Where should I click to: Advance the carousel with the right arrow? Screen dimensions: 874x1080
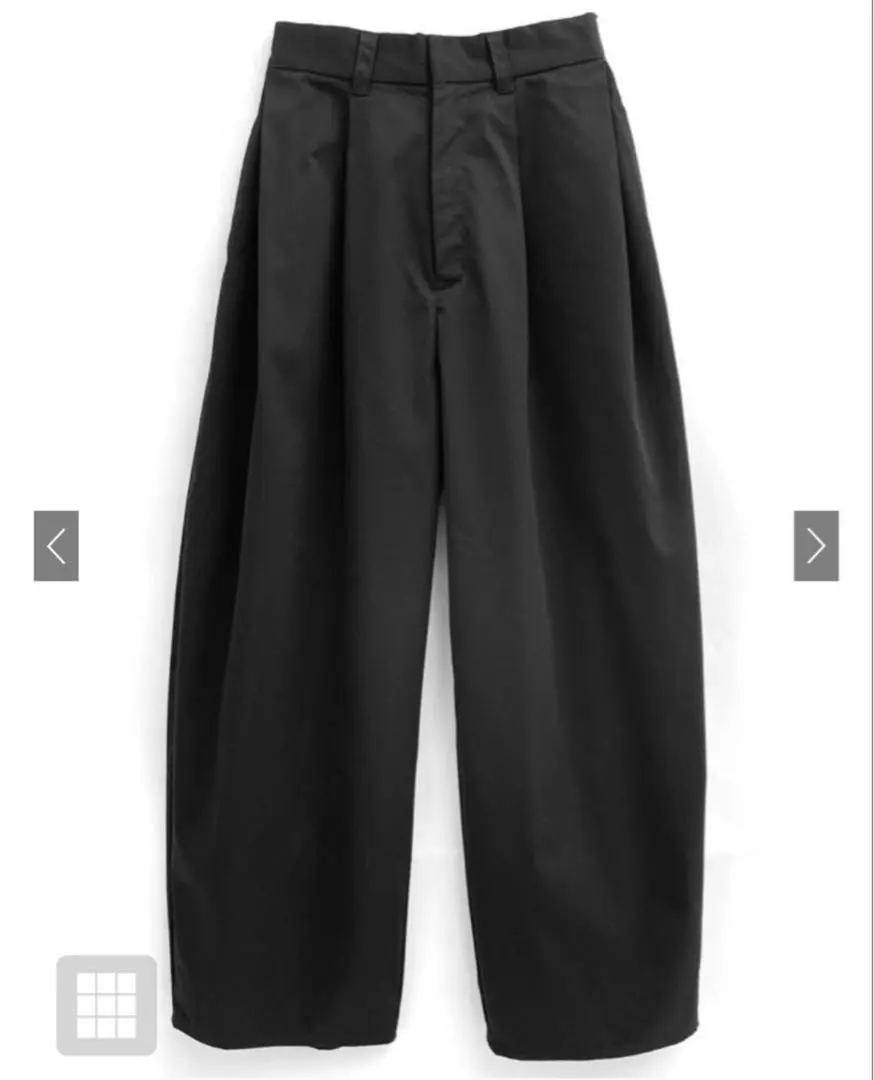point(816,545)
